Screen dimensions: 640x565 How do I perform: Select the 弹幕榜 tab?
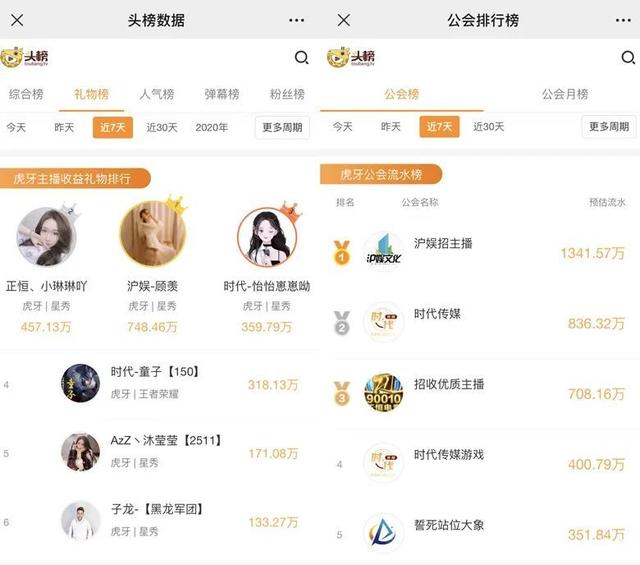click(x=221, y=95)
